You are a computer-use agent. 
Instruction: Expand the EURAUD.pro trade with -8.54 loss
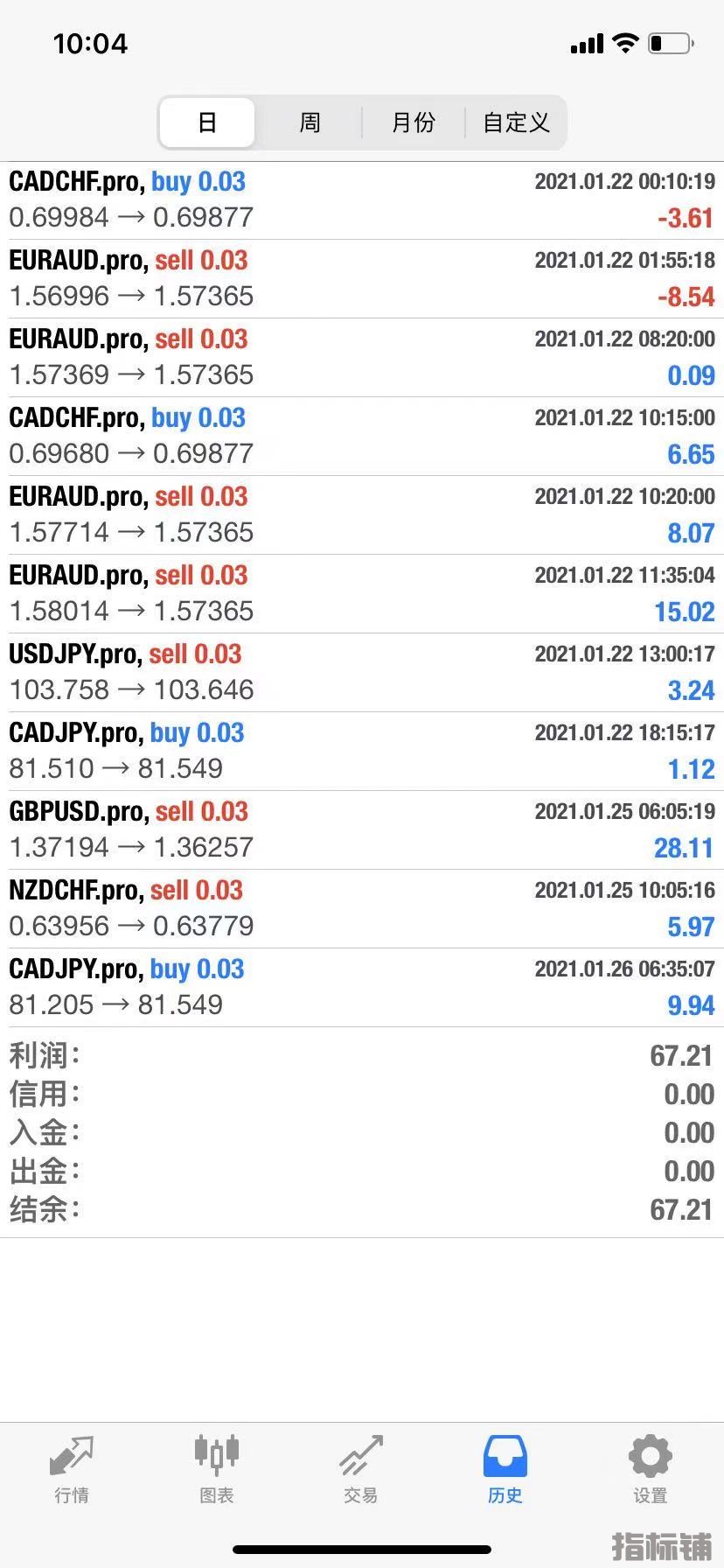(x=362, y=278)
